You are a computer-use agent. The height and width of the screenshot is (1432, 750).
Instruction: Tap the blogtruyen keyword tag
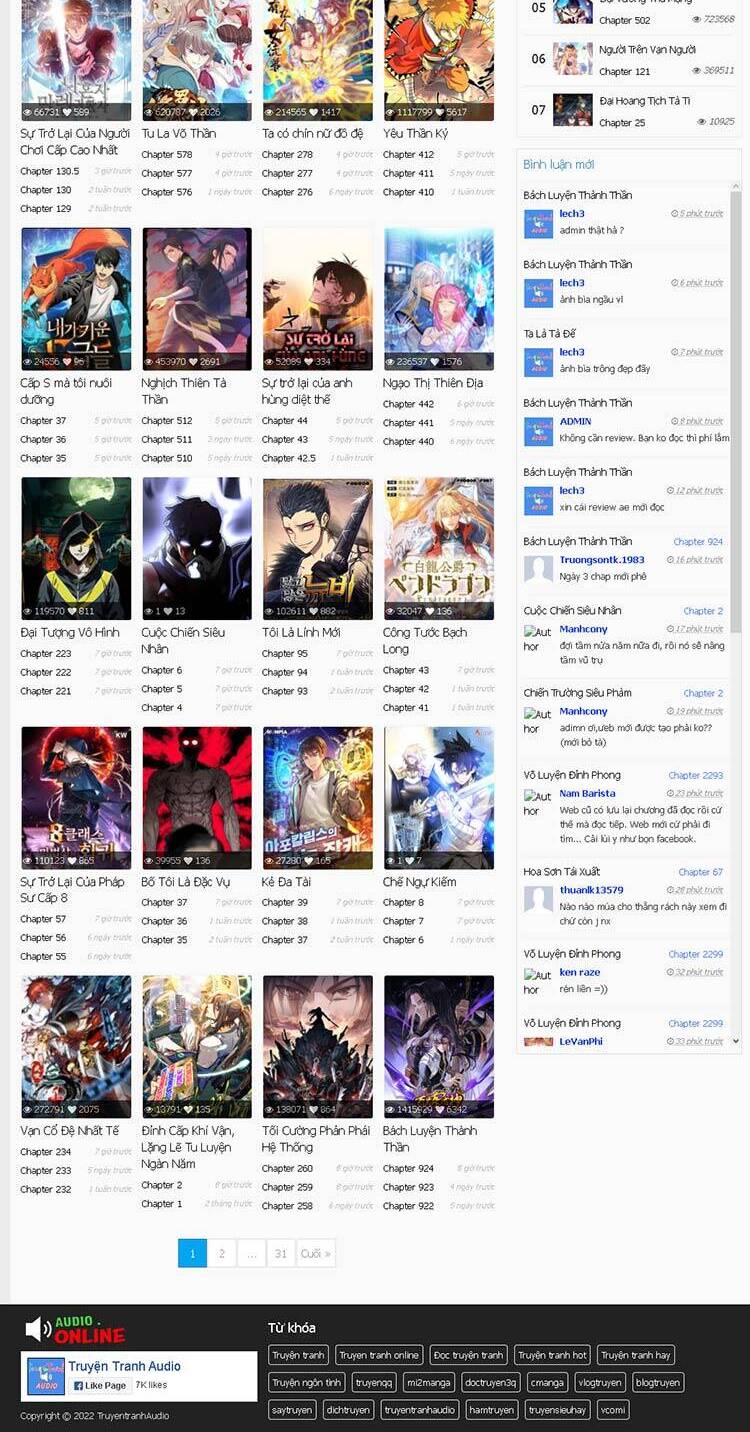(657, 1382)
